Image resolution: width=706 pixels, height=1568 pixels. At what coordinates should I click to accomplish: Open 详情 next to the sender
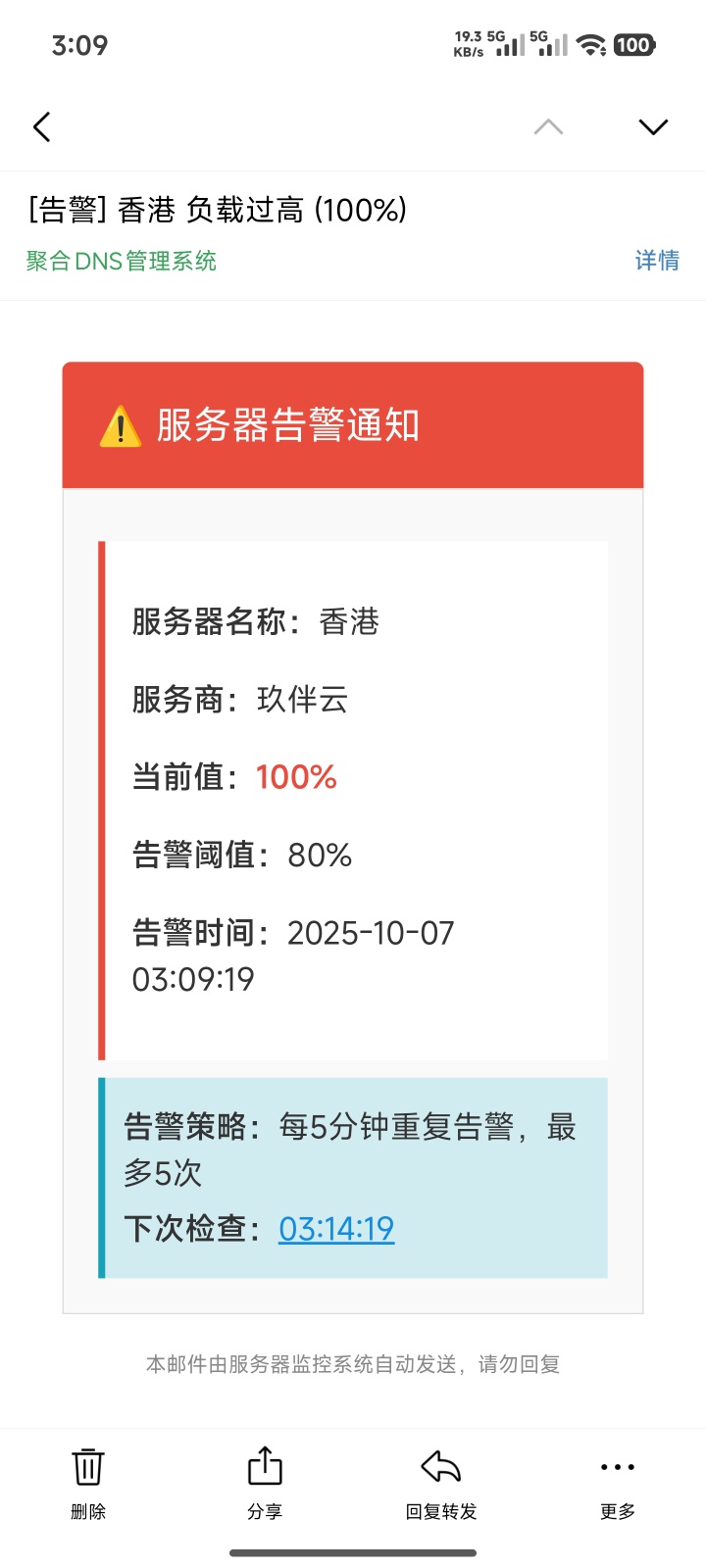click(x=658, y=261)
